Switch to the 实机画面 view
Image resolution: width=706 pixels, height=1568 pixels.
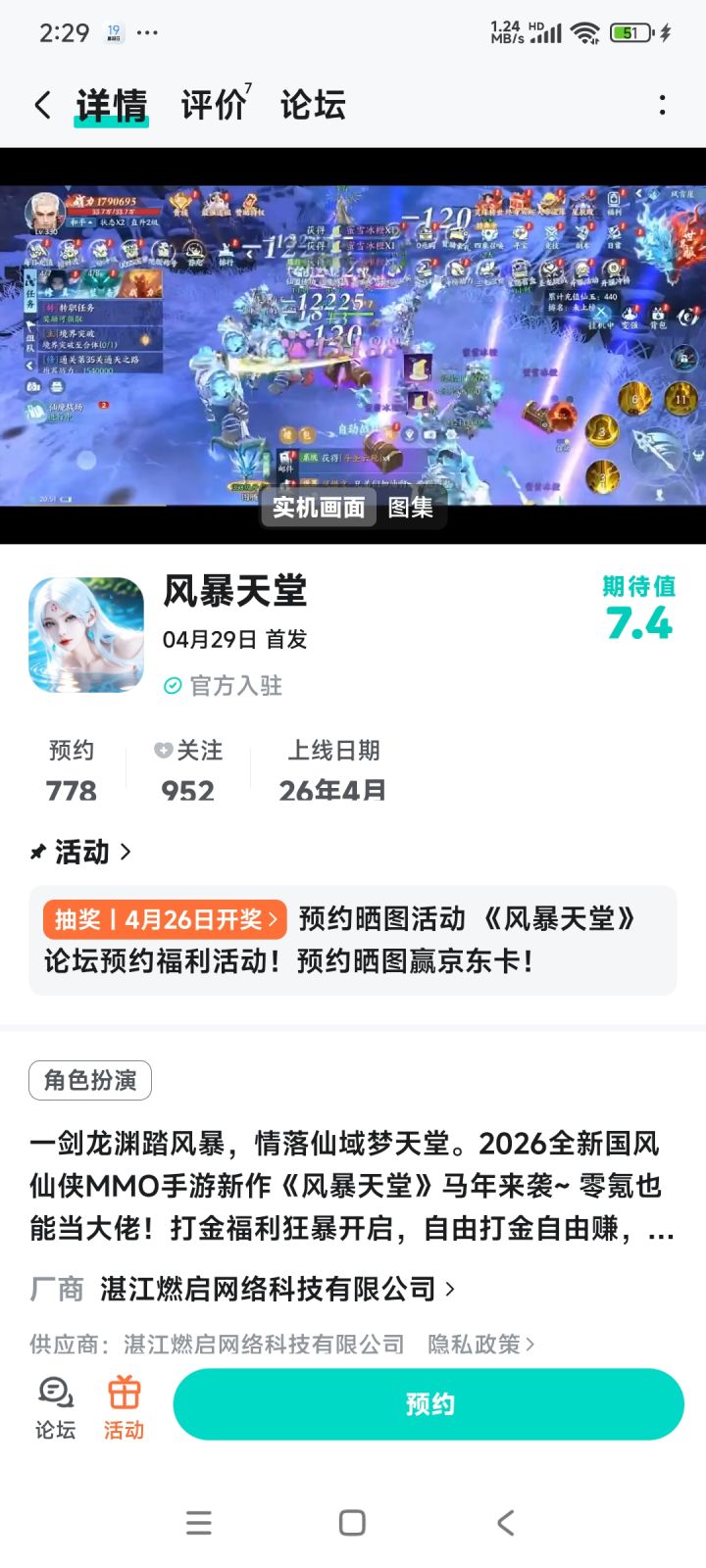319,509
